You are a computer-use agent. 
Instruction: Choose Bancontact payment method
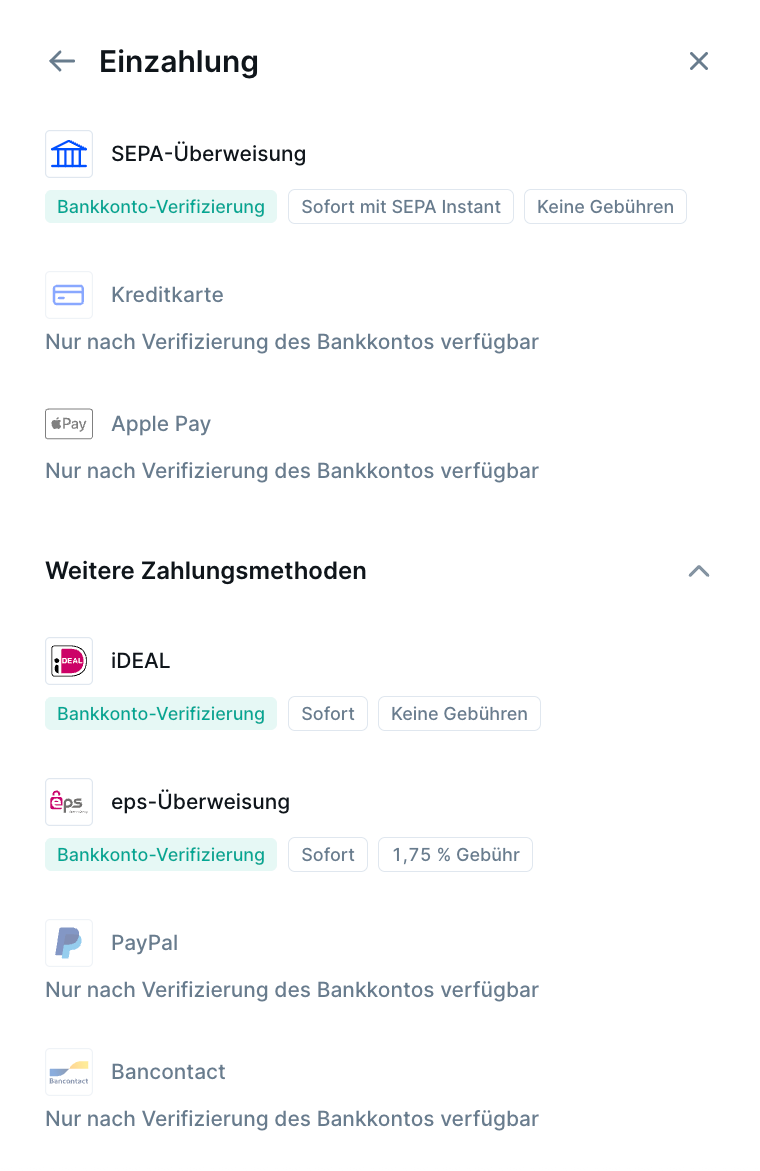coord(168,1072)
